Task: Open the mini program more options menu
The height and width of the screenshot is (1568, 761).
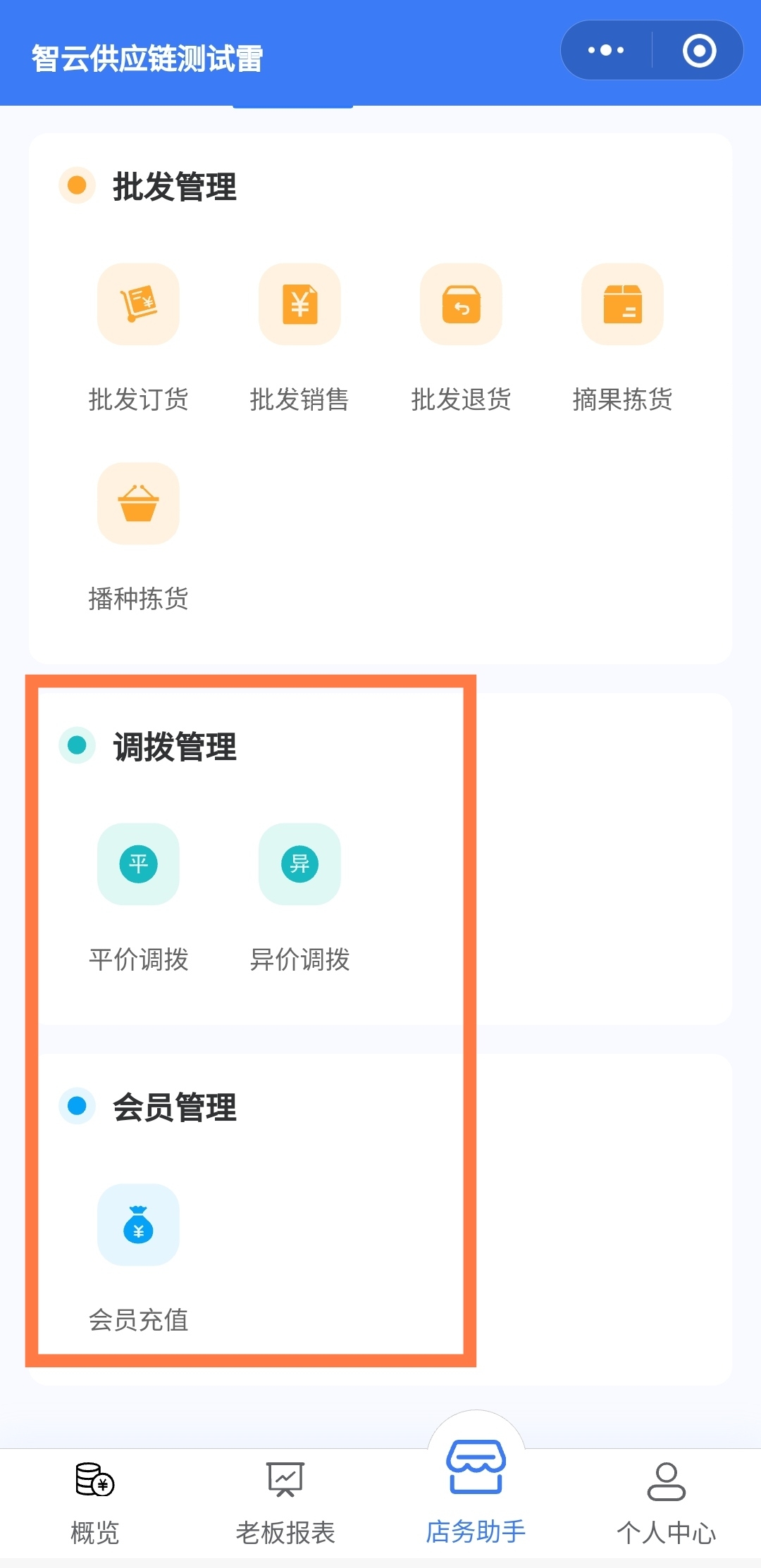Action: [606, 50]
